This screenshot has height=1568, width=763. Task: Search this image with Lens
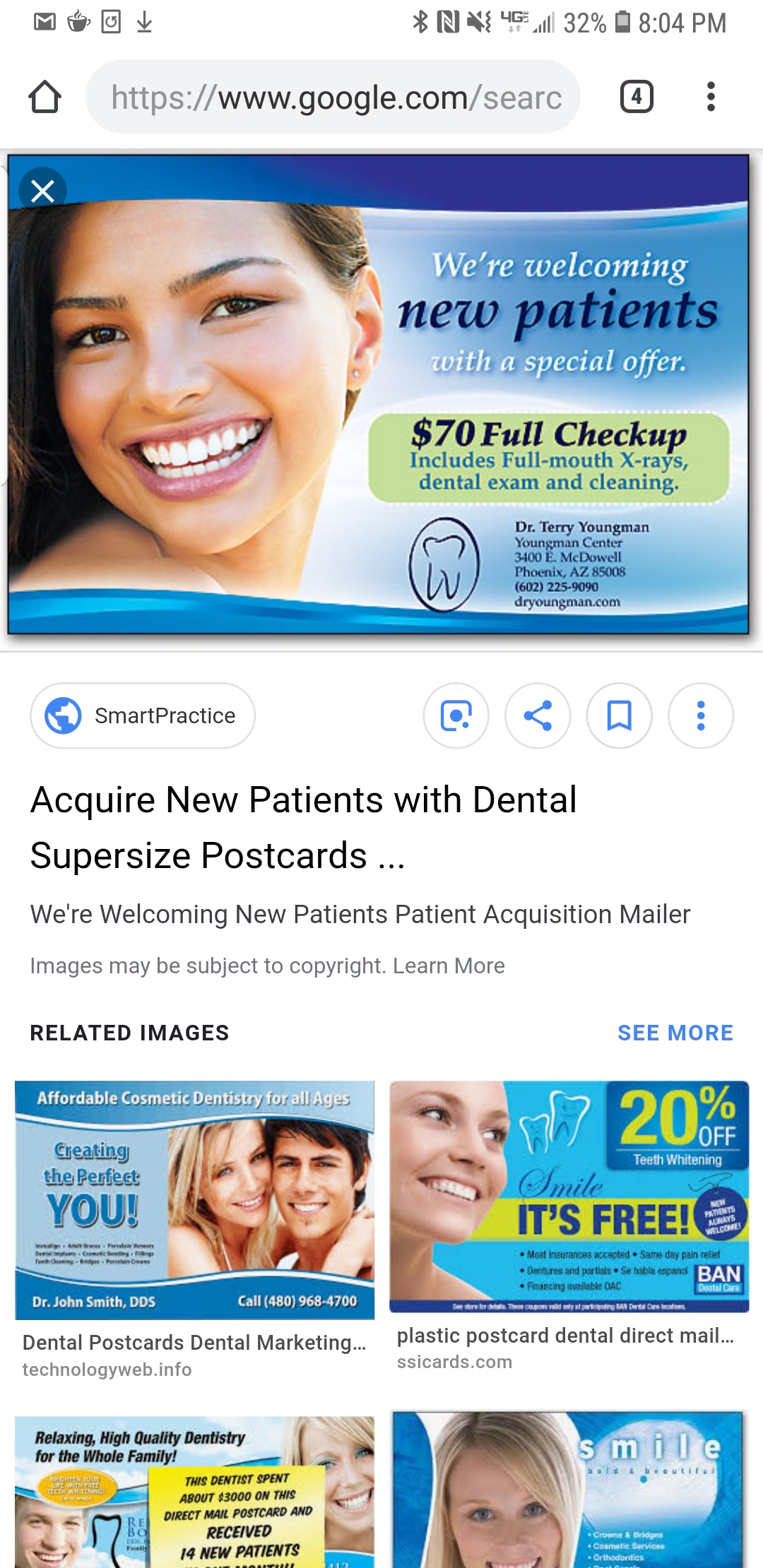(x=456, y=715)
